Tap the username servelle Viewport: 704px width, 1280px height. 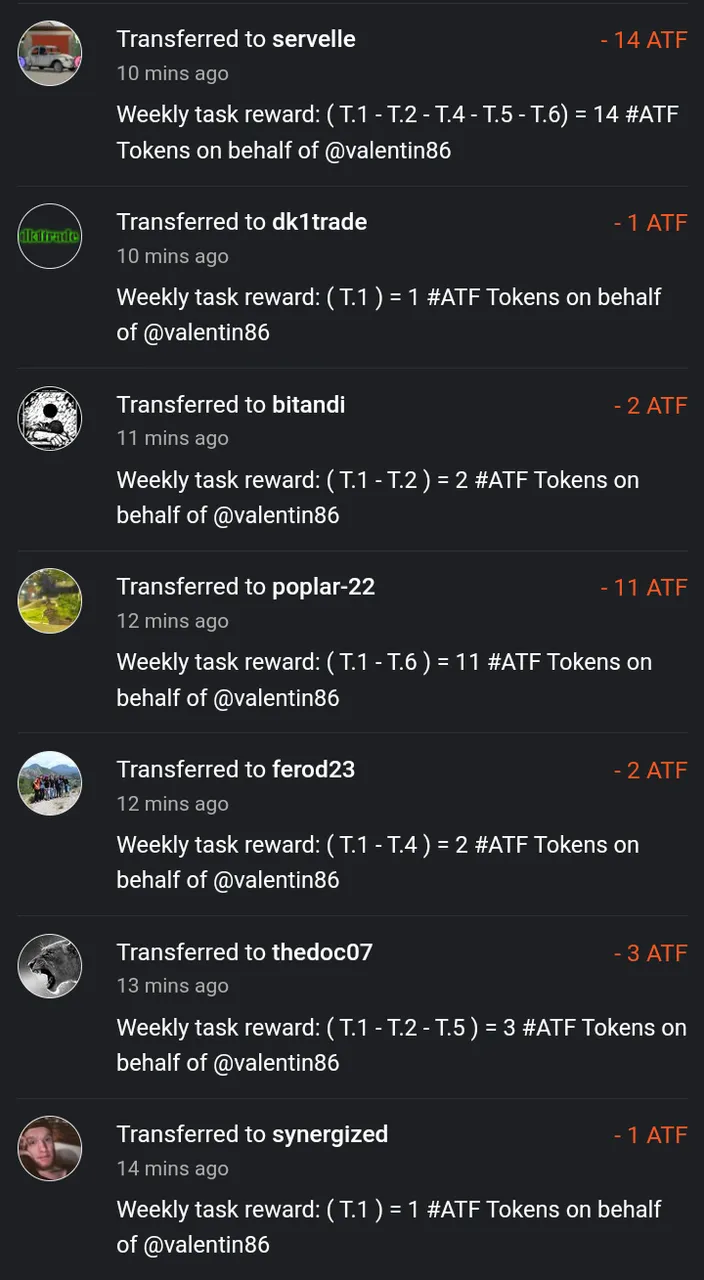[x=313, y=39]
